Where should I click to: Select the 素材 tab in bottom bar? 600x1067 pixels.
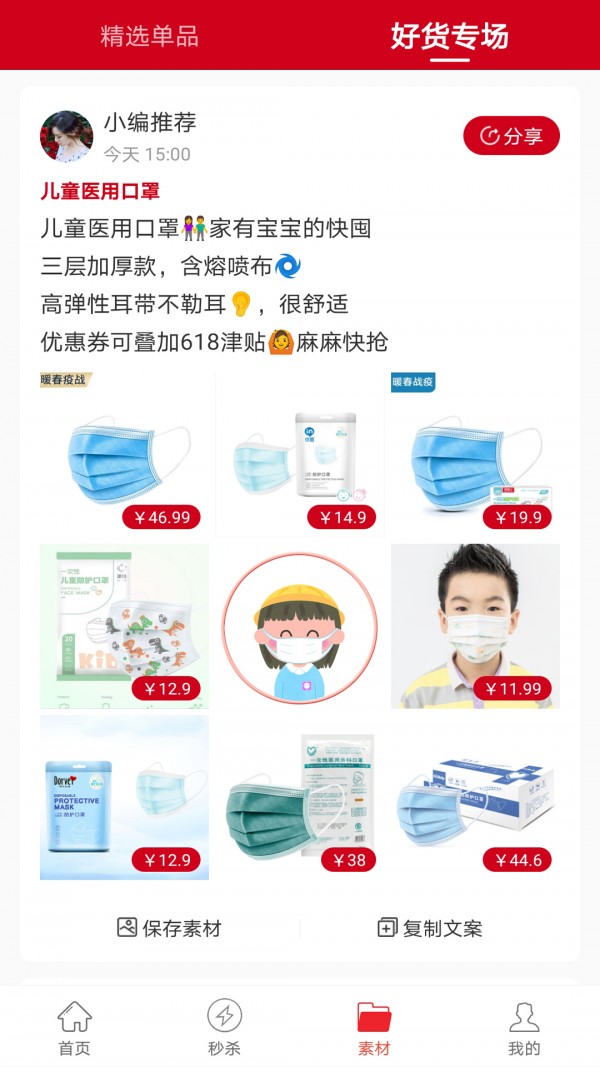374,1027
